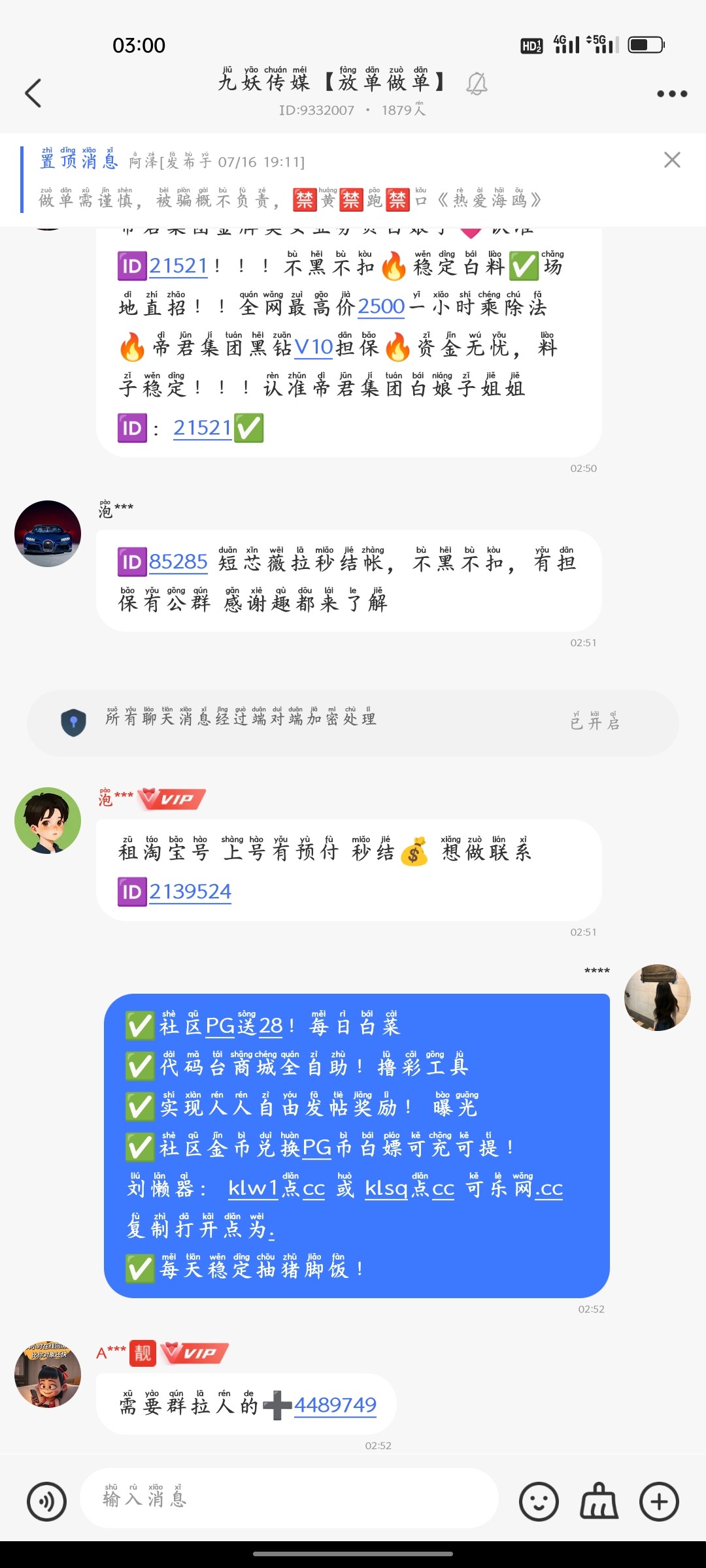Focus the 输入消息 text field

click(288, 1499)
